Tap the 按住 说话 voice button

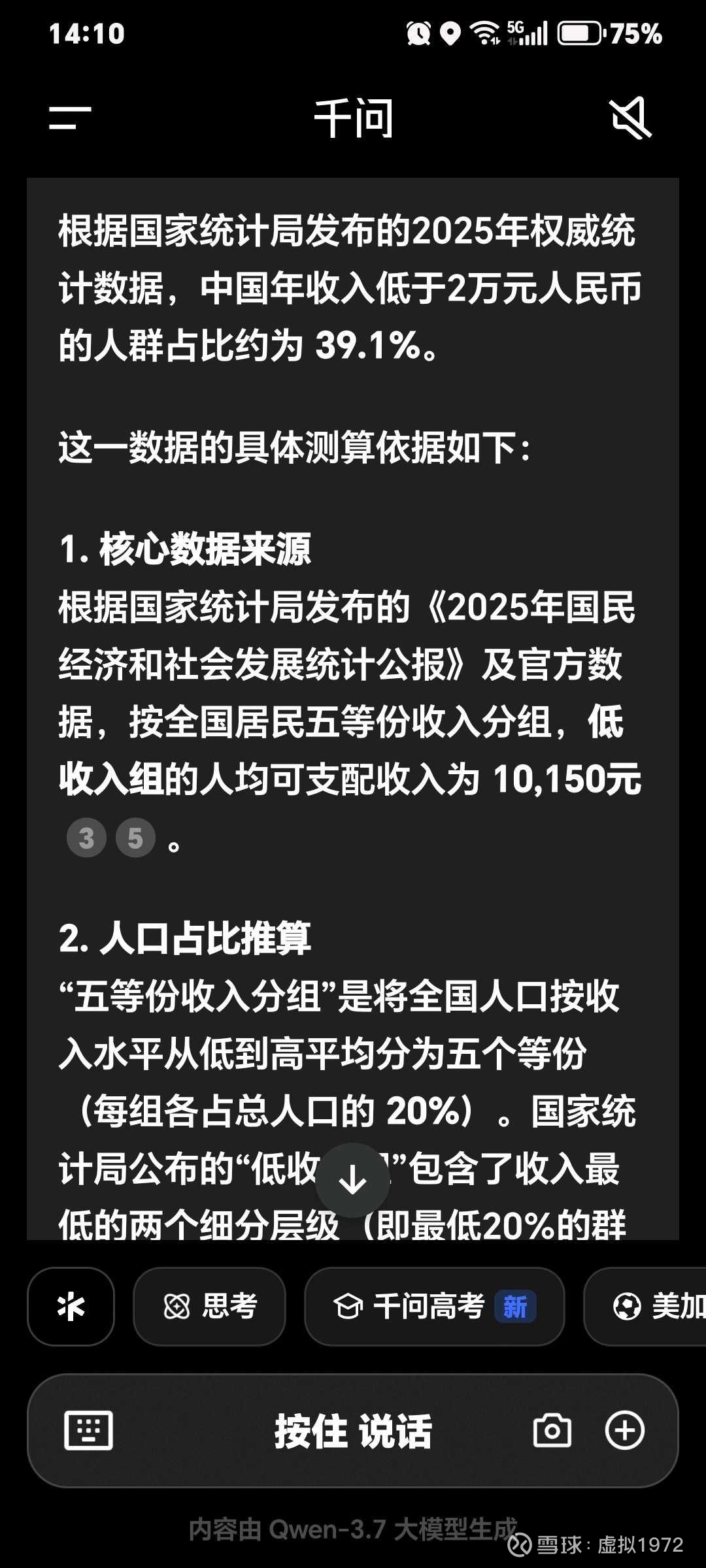pos(353,1431)
